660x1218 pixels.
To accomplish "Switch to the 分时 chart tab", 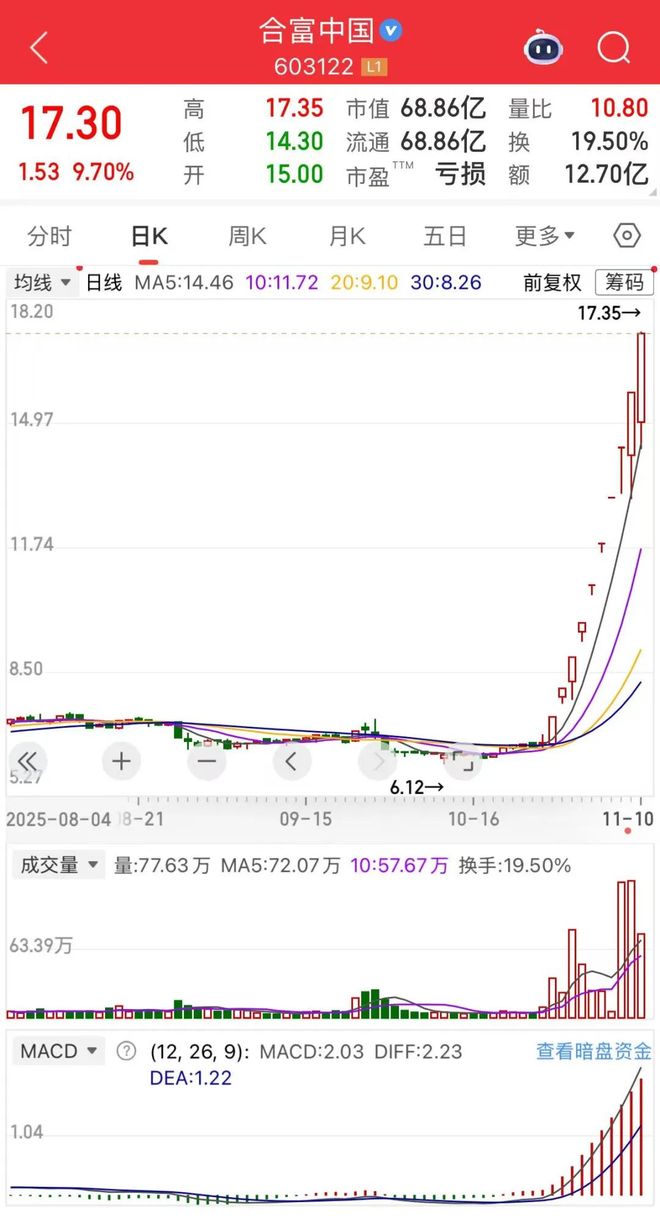I will pyautogui.click(x=50, y=236).
